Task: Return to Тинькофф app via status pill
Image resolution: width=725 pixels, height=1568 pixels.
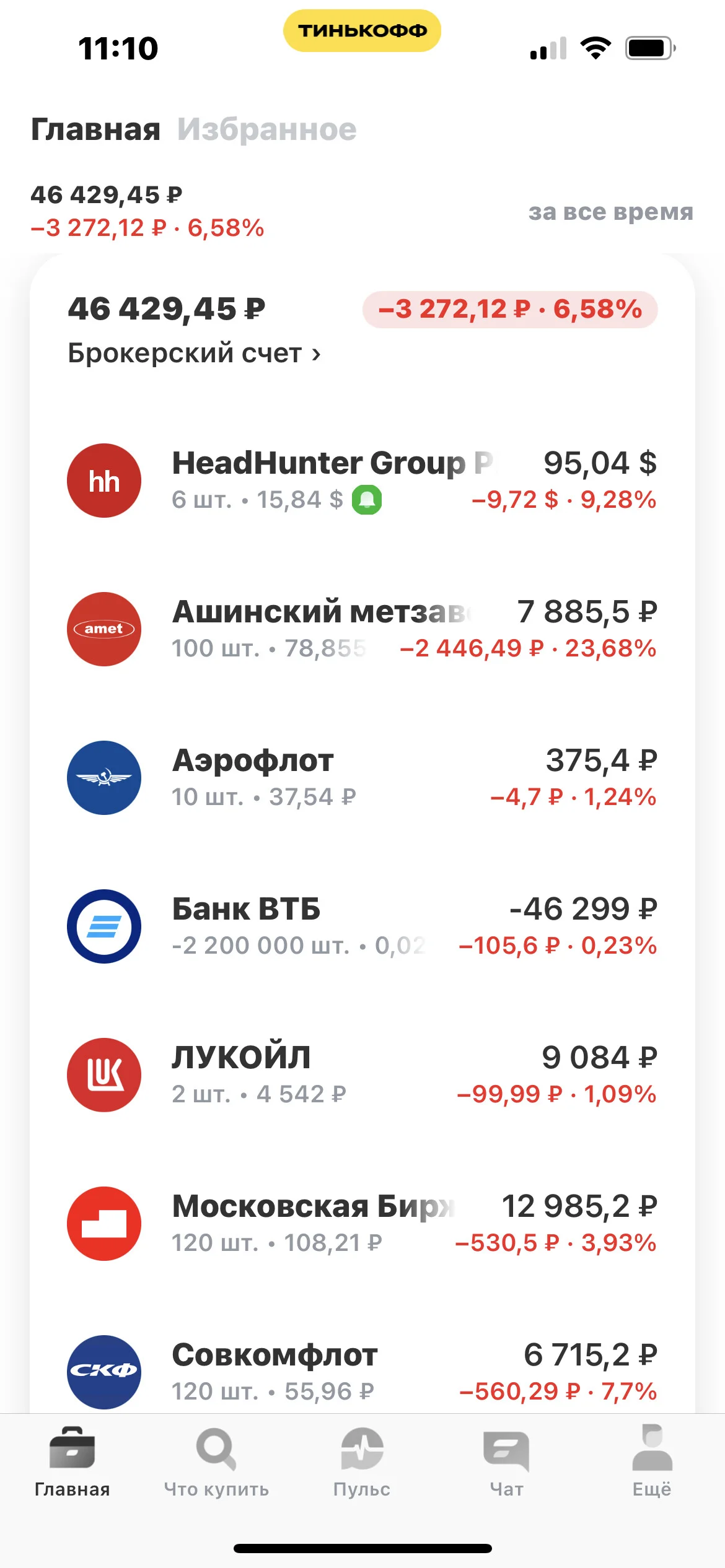Action: 362,30
